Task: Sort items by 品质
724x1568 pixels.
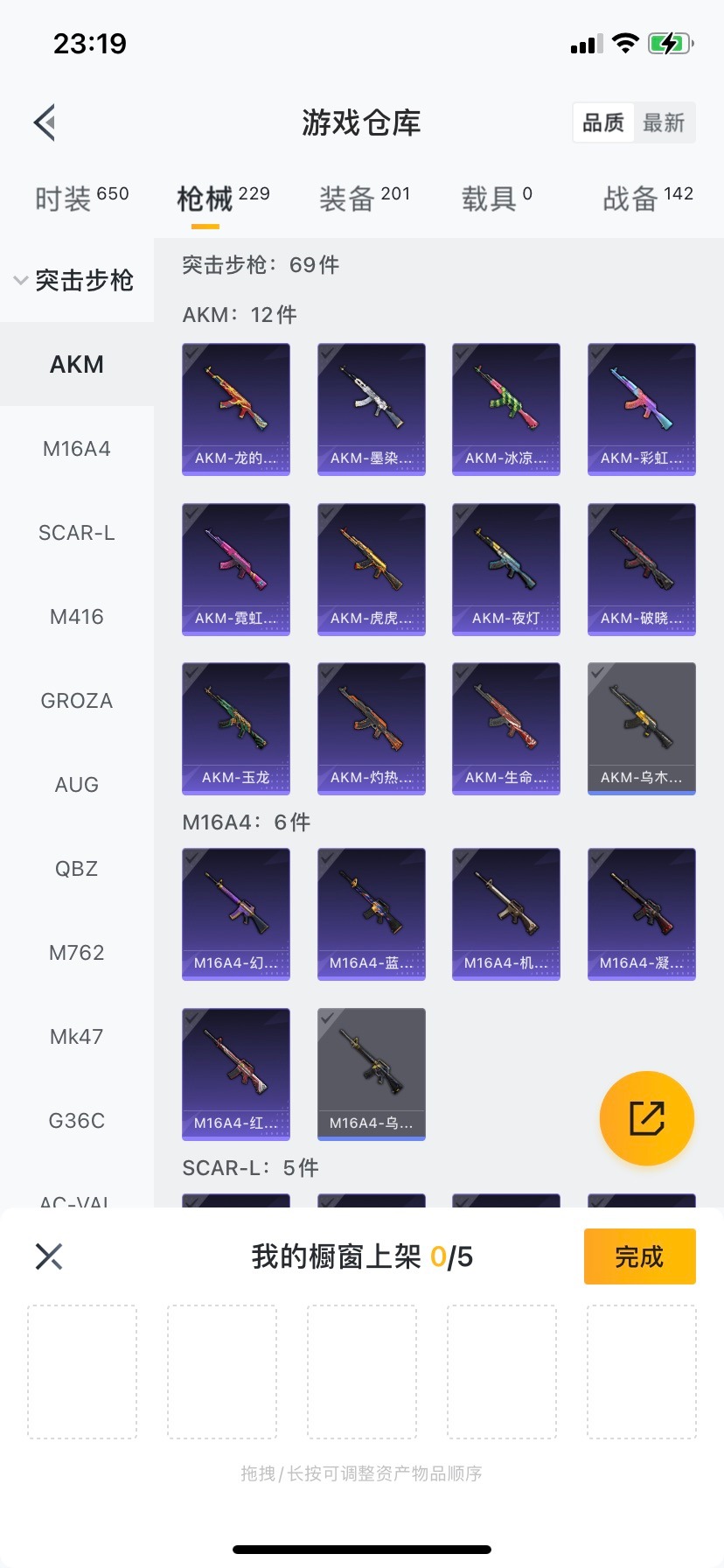Action: 603,122
